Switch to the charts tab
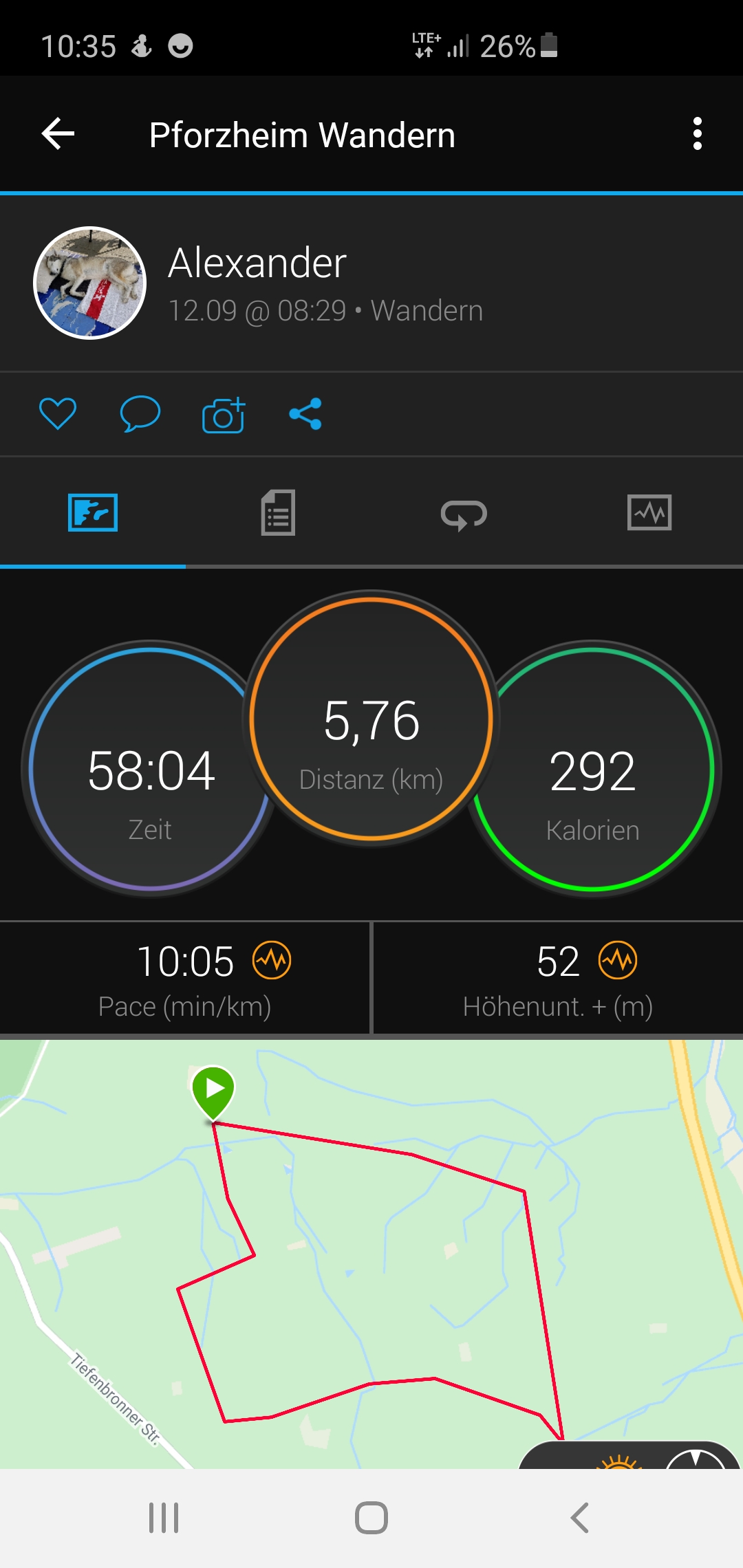 click(649, 513)
